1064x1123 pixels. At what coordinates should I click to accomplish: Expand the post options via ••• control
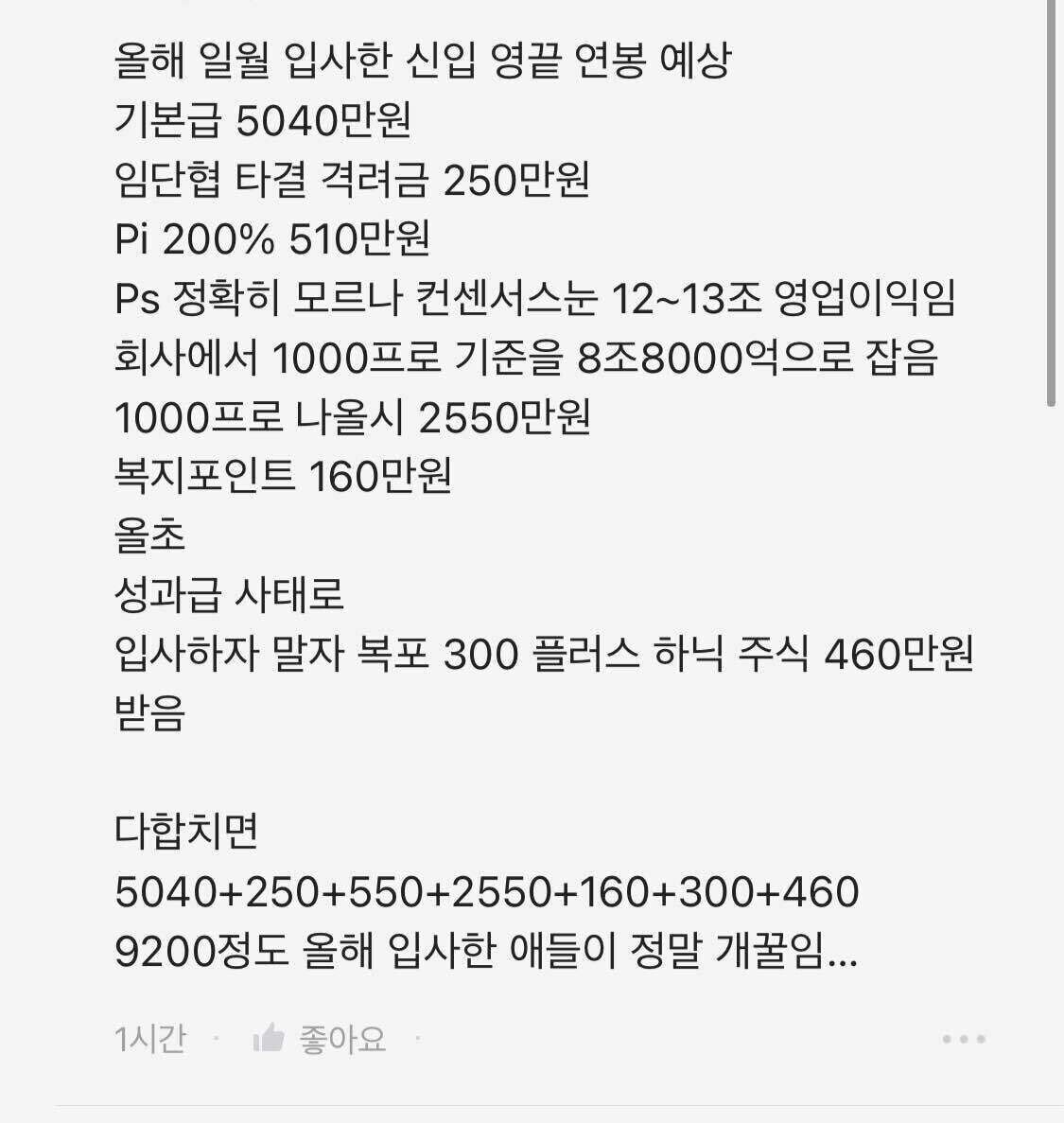pyautogui.click(x=963, y=1038)
